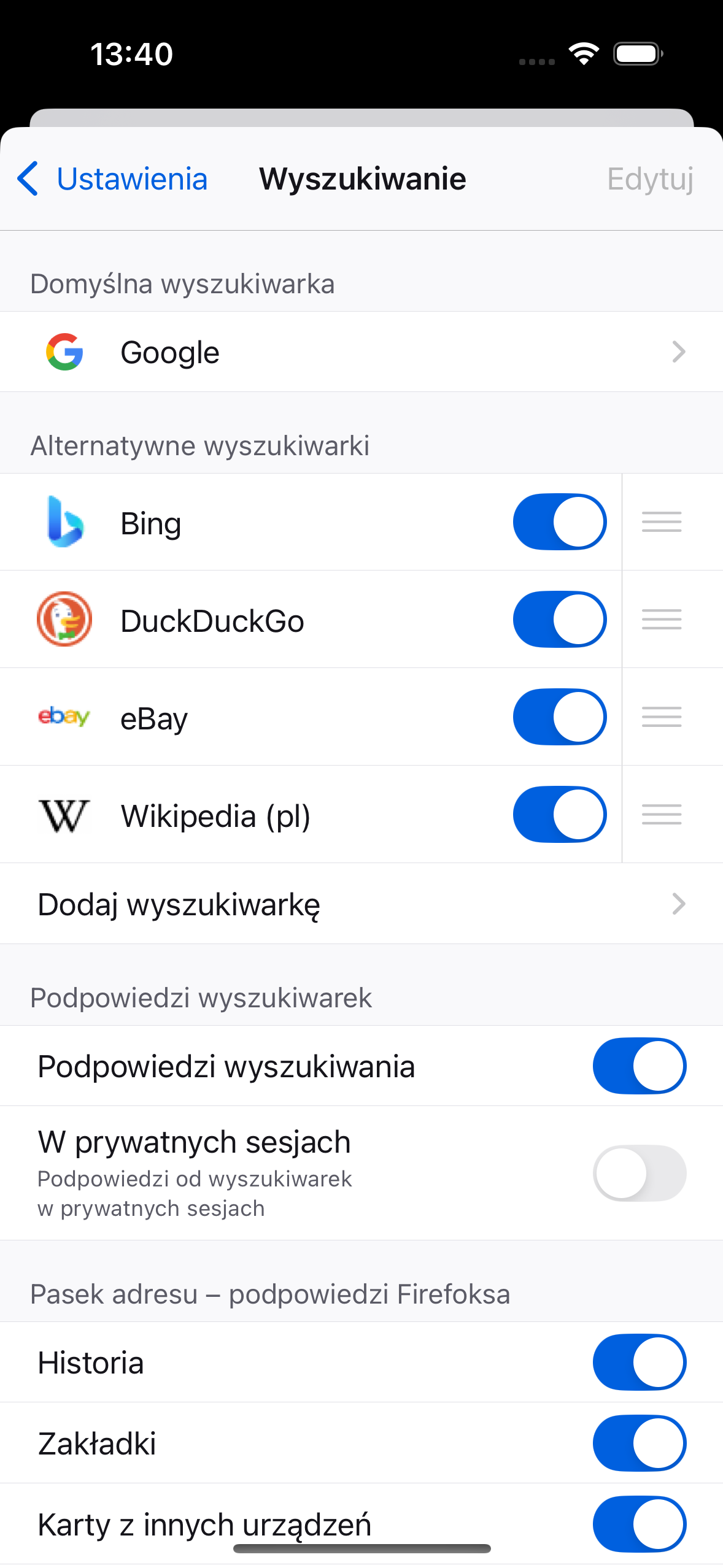Open the default search engine Google row
Viewport: 723px width, 1568px height.
361,352
